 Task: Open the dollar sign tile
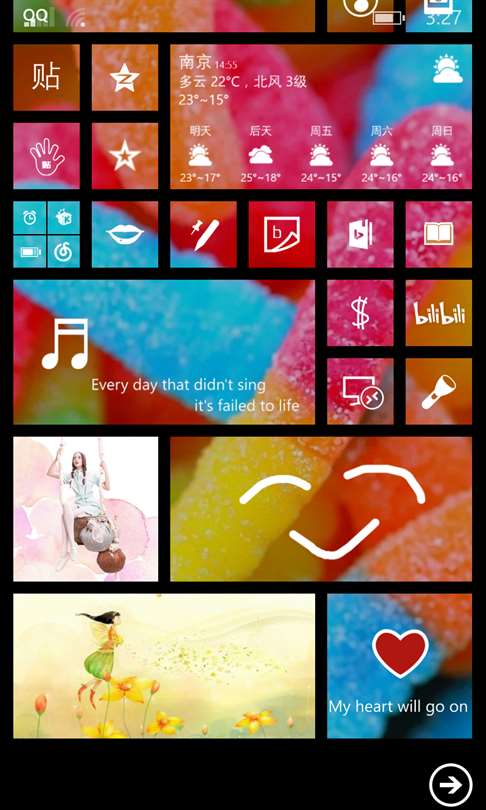pos(360,313)
